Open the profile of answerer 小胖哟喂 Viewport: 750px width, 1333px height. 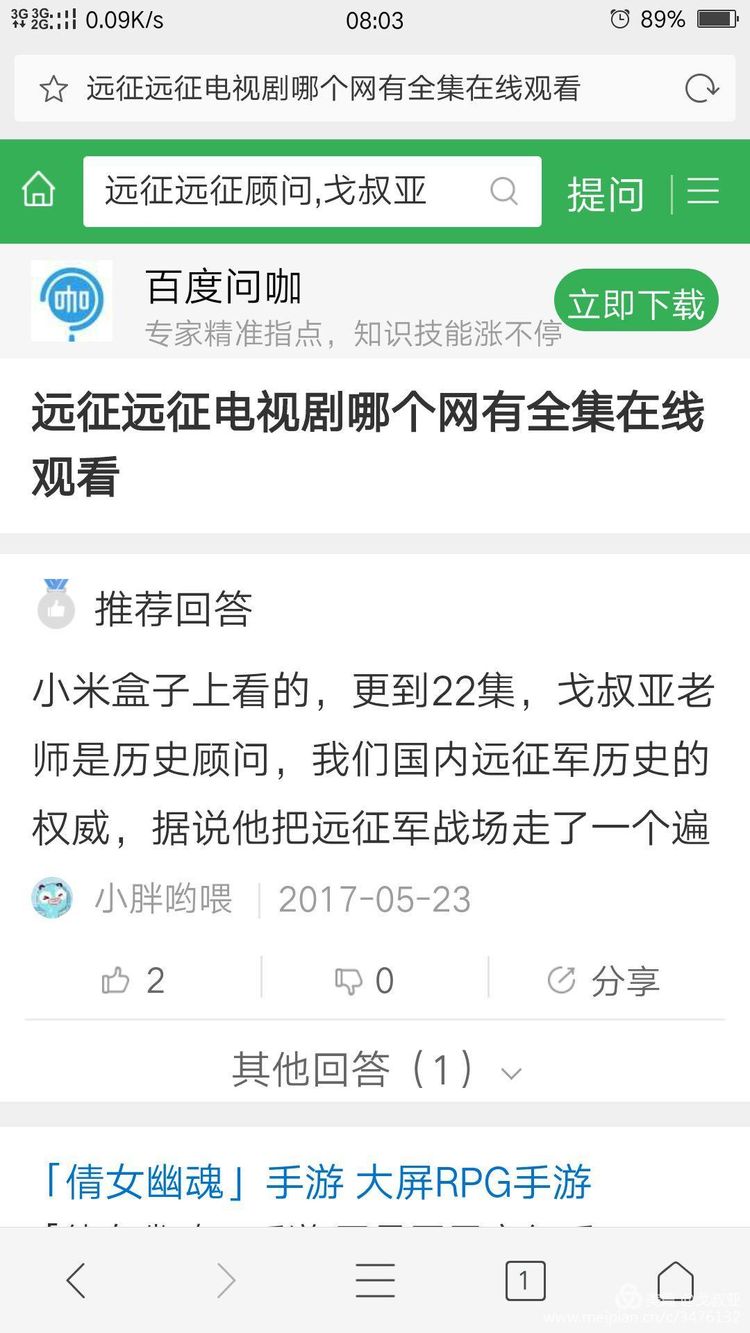point(163,899)
